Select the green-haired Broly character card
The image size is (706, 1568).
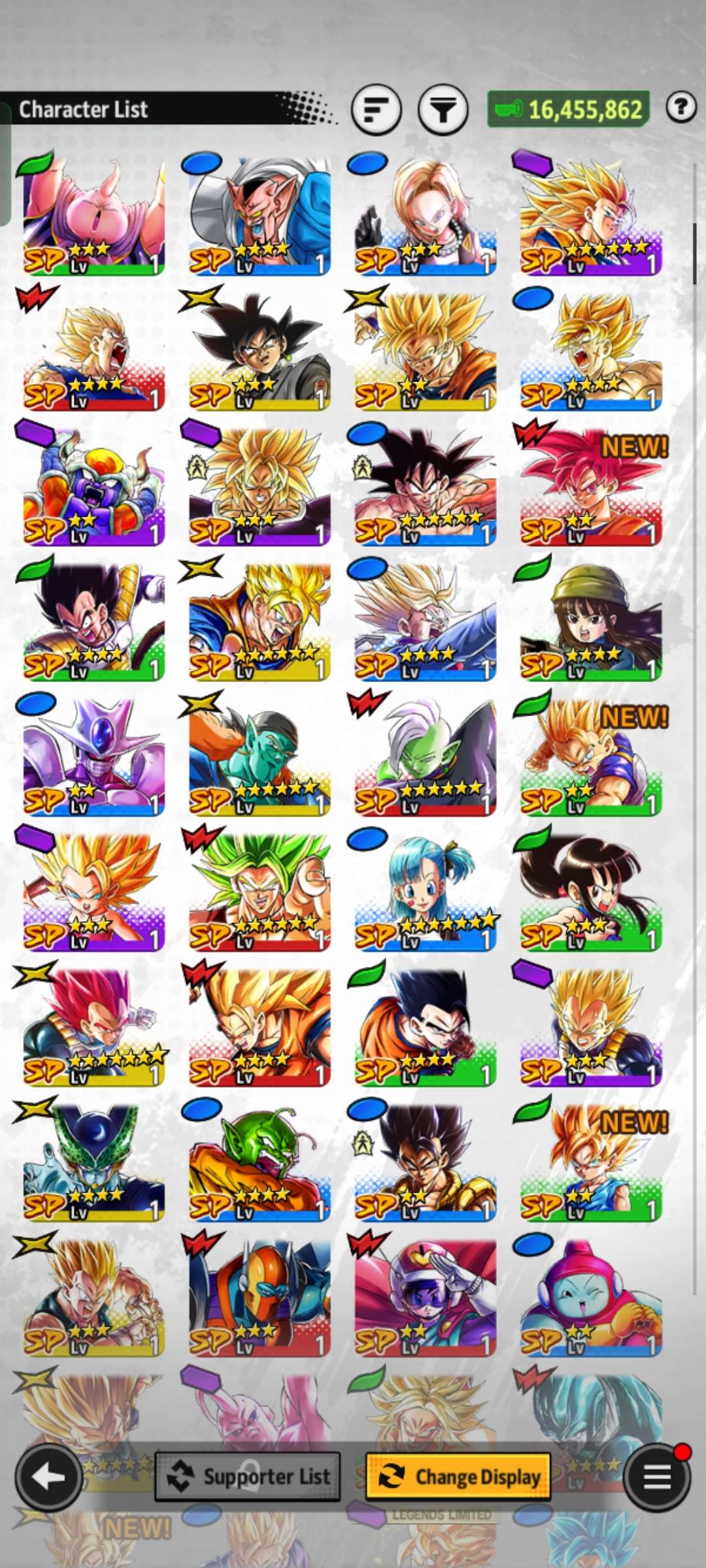point(260,892)
